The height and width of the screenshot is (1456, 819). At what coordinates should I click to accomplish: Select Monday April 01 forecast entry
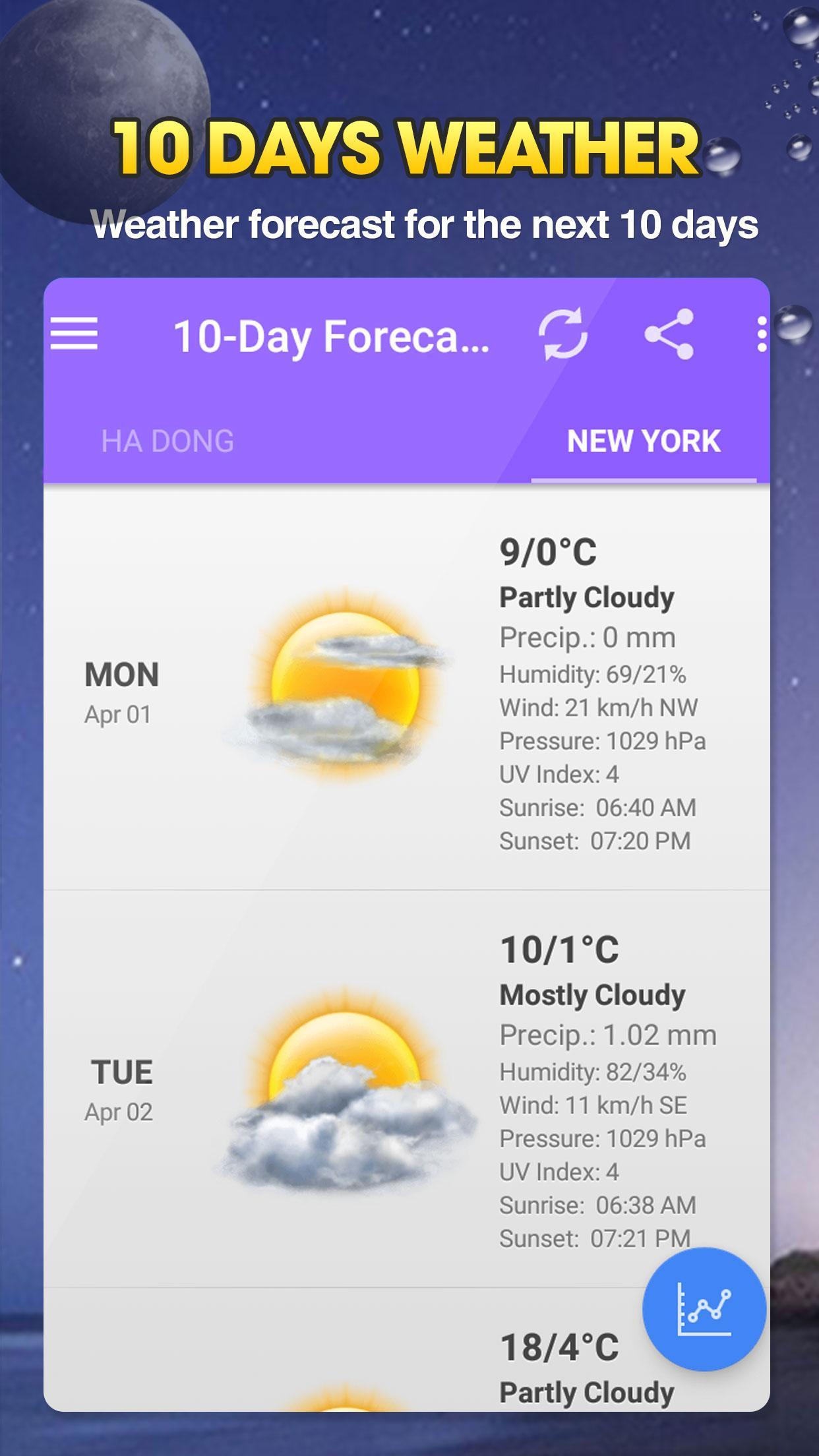coord(122,692)
